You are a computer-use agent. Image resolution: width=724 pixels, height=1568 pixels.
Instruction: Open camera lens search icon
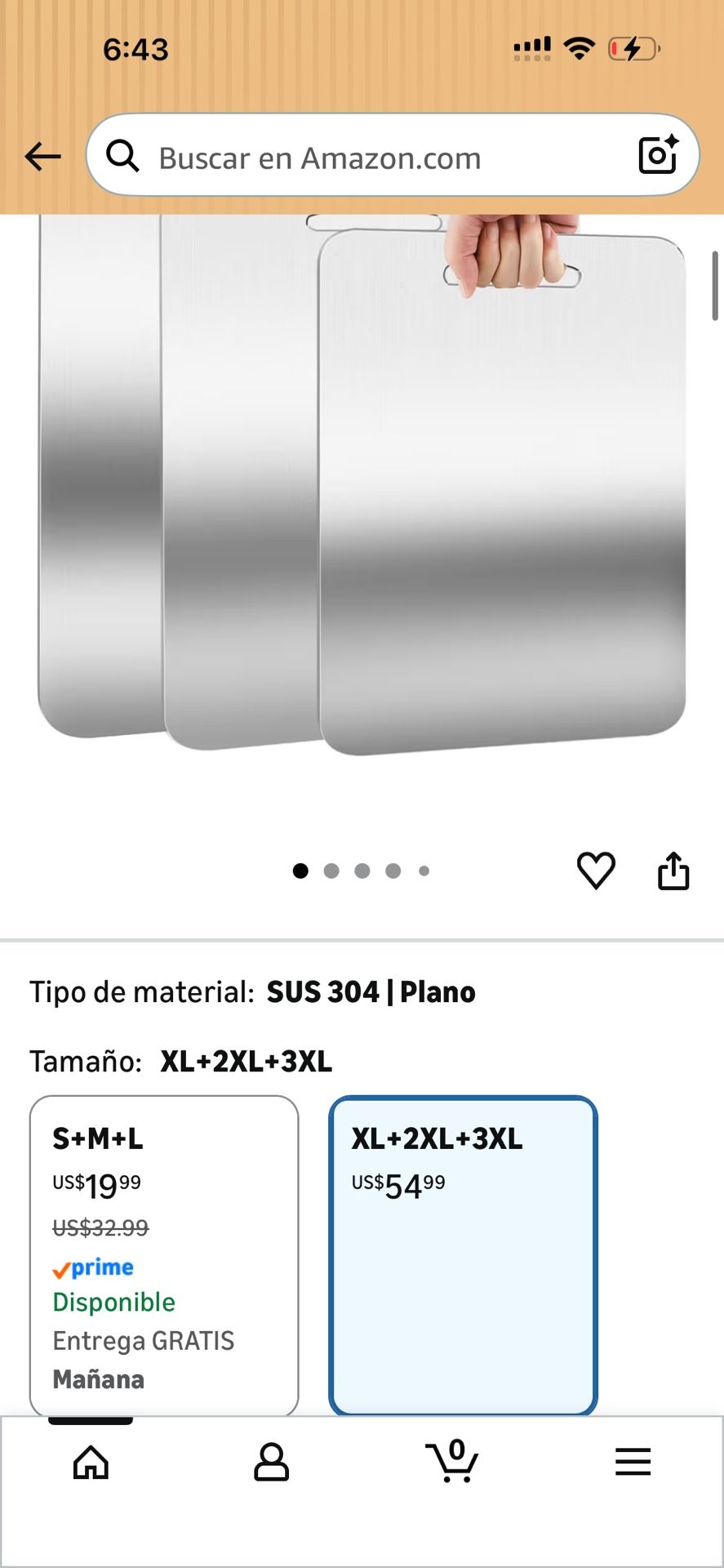coord(658,155)
